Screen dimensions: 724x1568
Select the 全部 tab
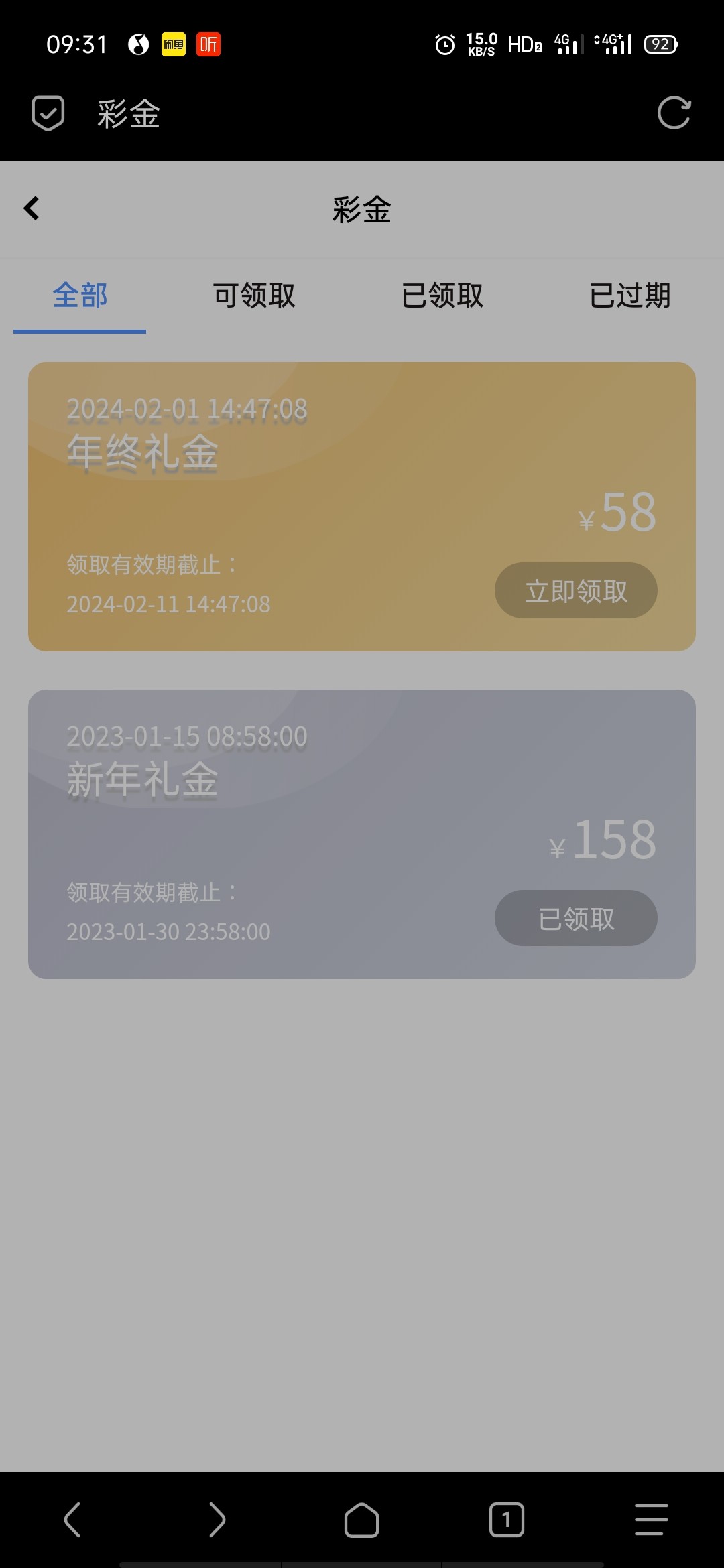pos(80,296)
